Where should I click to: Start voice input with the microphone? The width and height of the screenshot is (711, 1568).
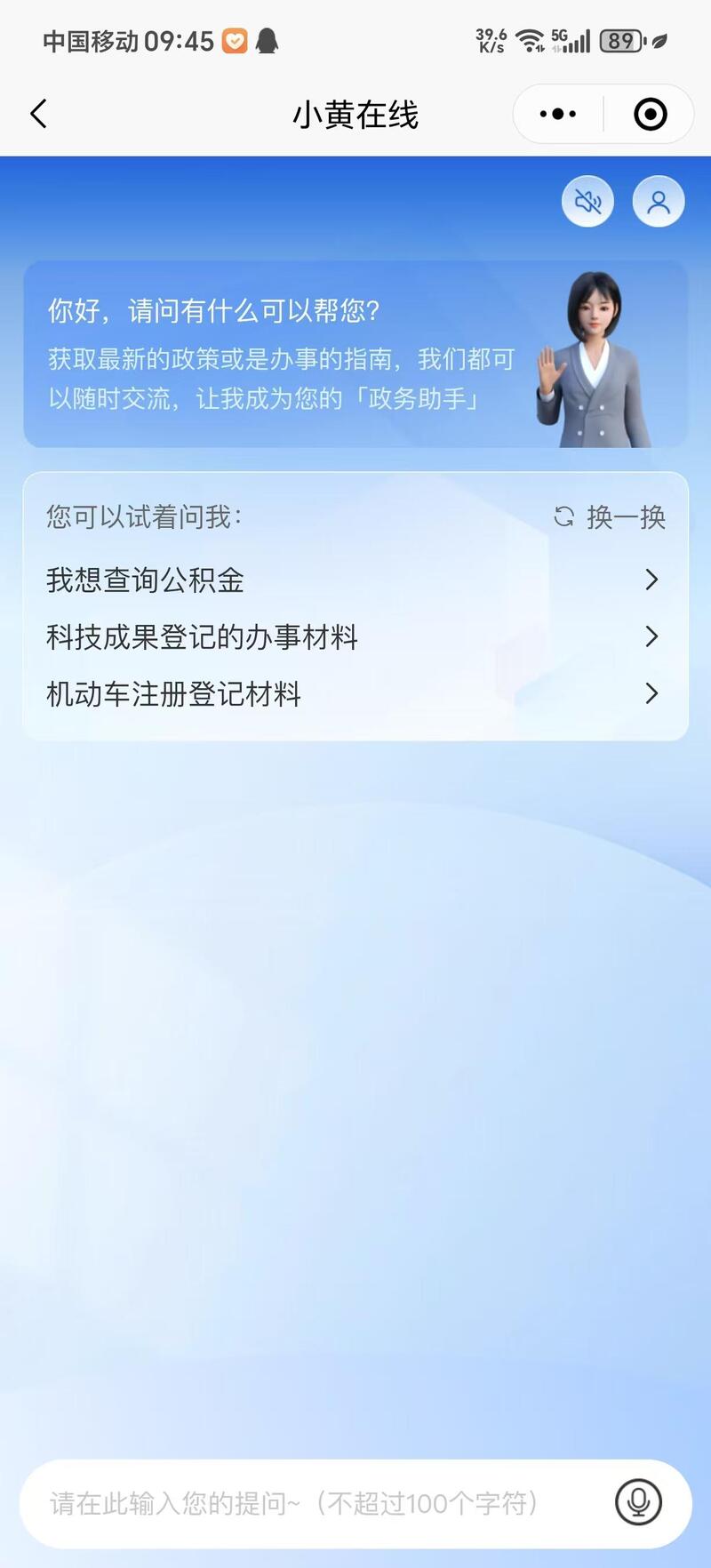click(x=638, y=1503)
